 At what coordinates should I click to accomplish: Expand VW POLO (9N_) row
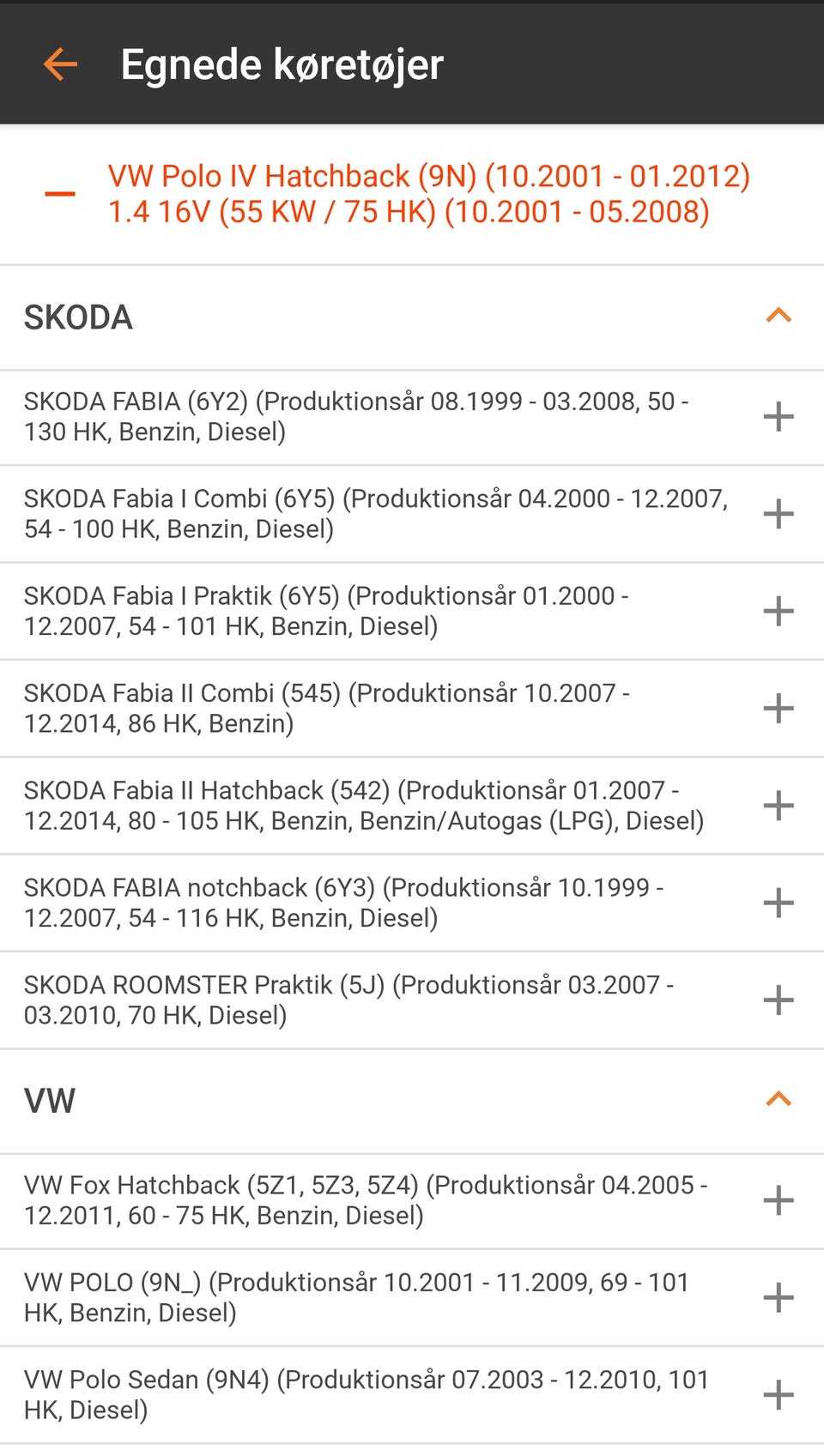pos(778,1297)
